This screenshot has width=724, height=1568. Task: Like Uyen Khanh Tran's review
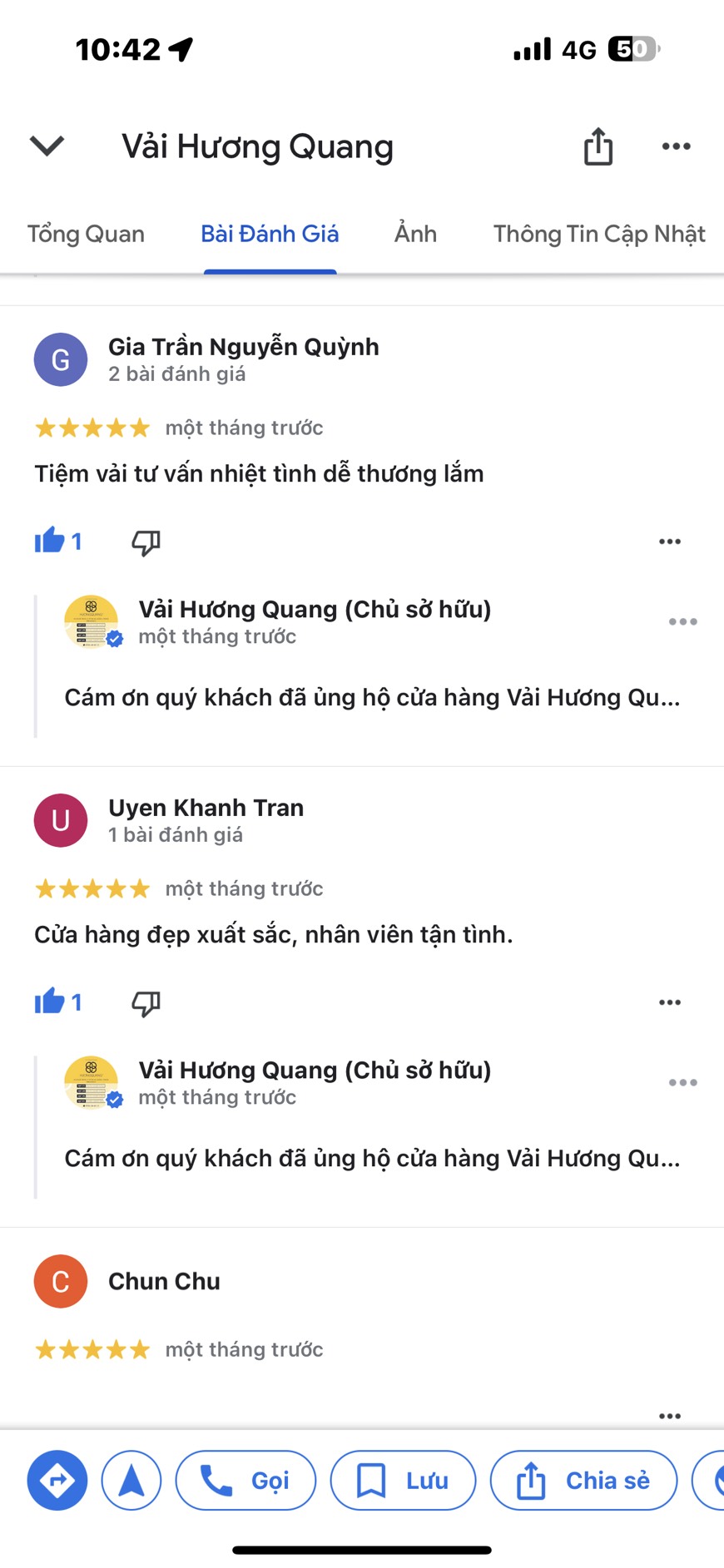pos(50,1002)
